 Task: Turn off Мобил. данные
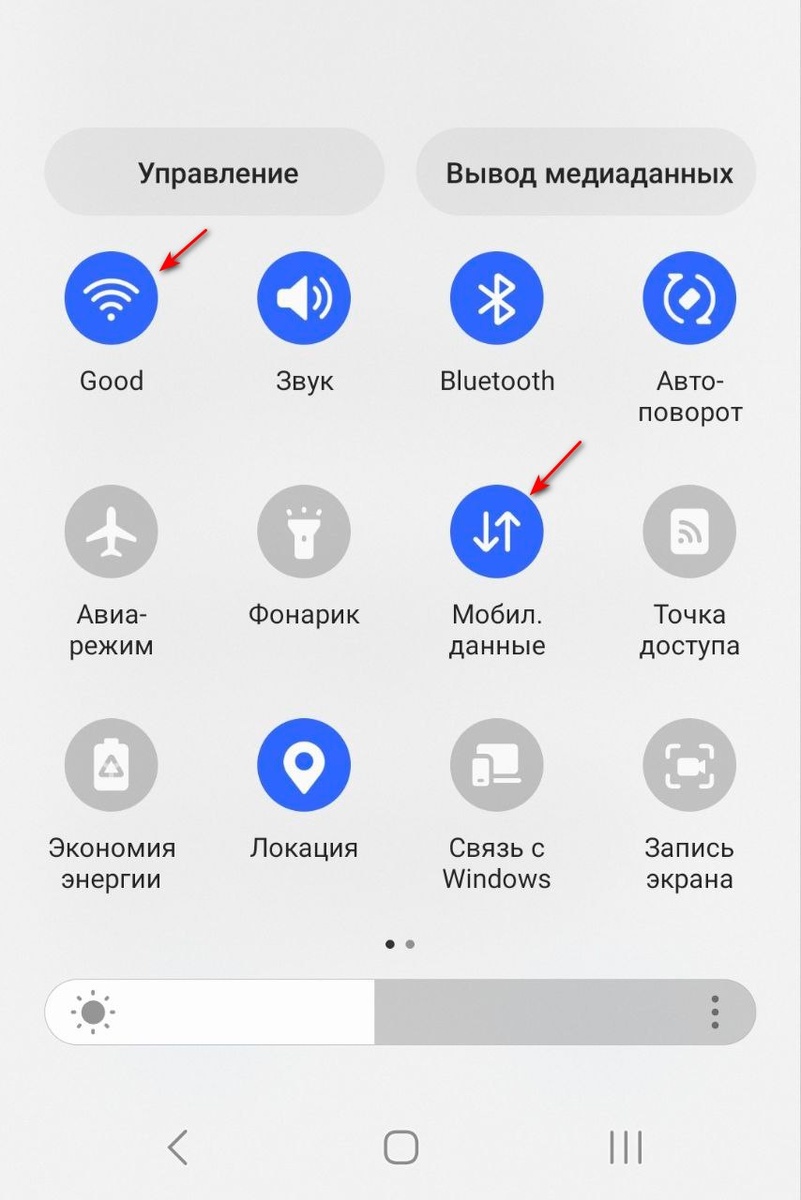click(x=497, y=530)
